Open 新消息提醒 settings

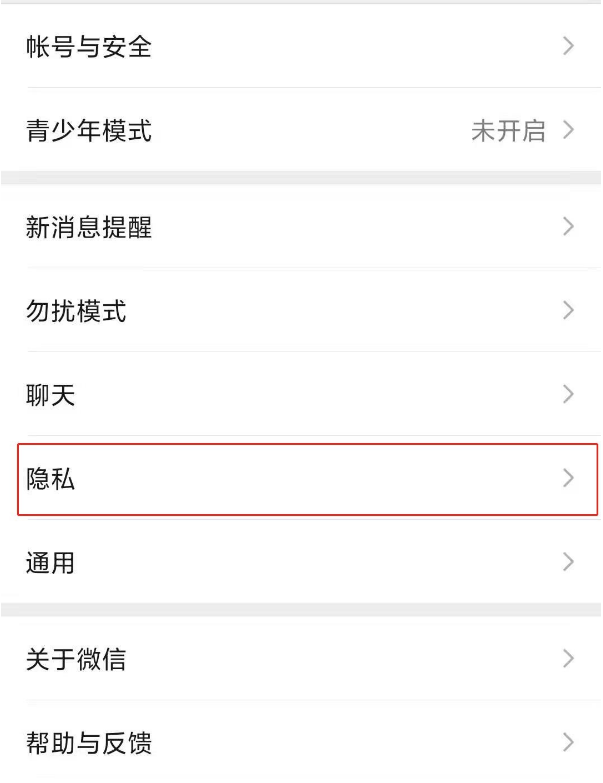tap(300, 227)
